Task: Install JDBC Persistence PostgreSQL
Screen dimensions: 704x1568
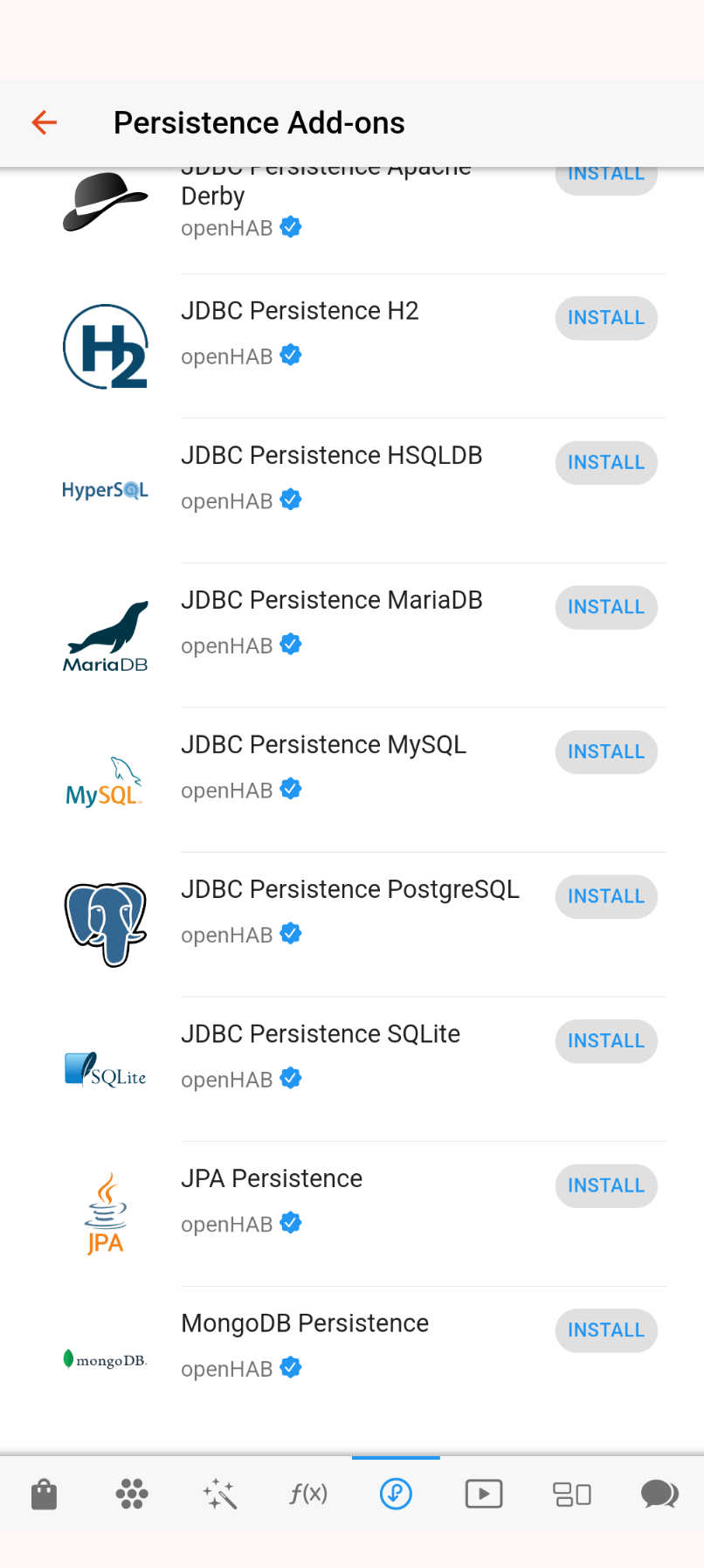Action: point(606,896)
